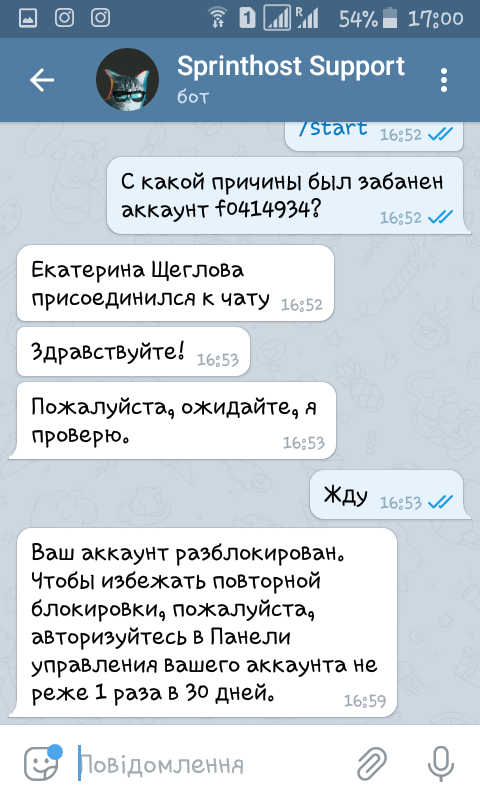Open the three-dot overflow menu
This screenshot has width=480, height=800.
(444, 80)
